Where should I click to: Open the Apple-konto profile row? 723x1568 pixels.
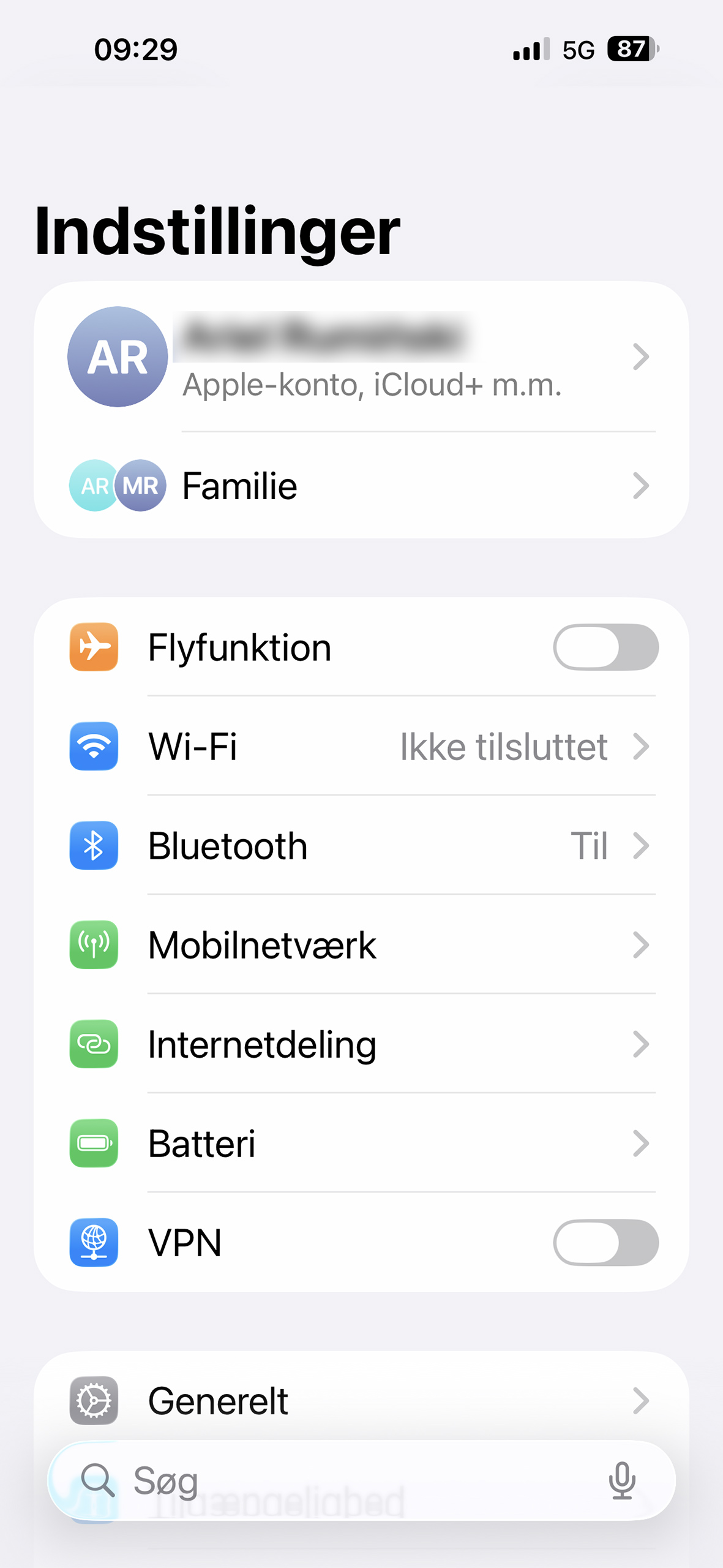tap(361, 357)
